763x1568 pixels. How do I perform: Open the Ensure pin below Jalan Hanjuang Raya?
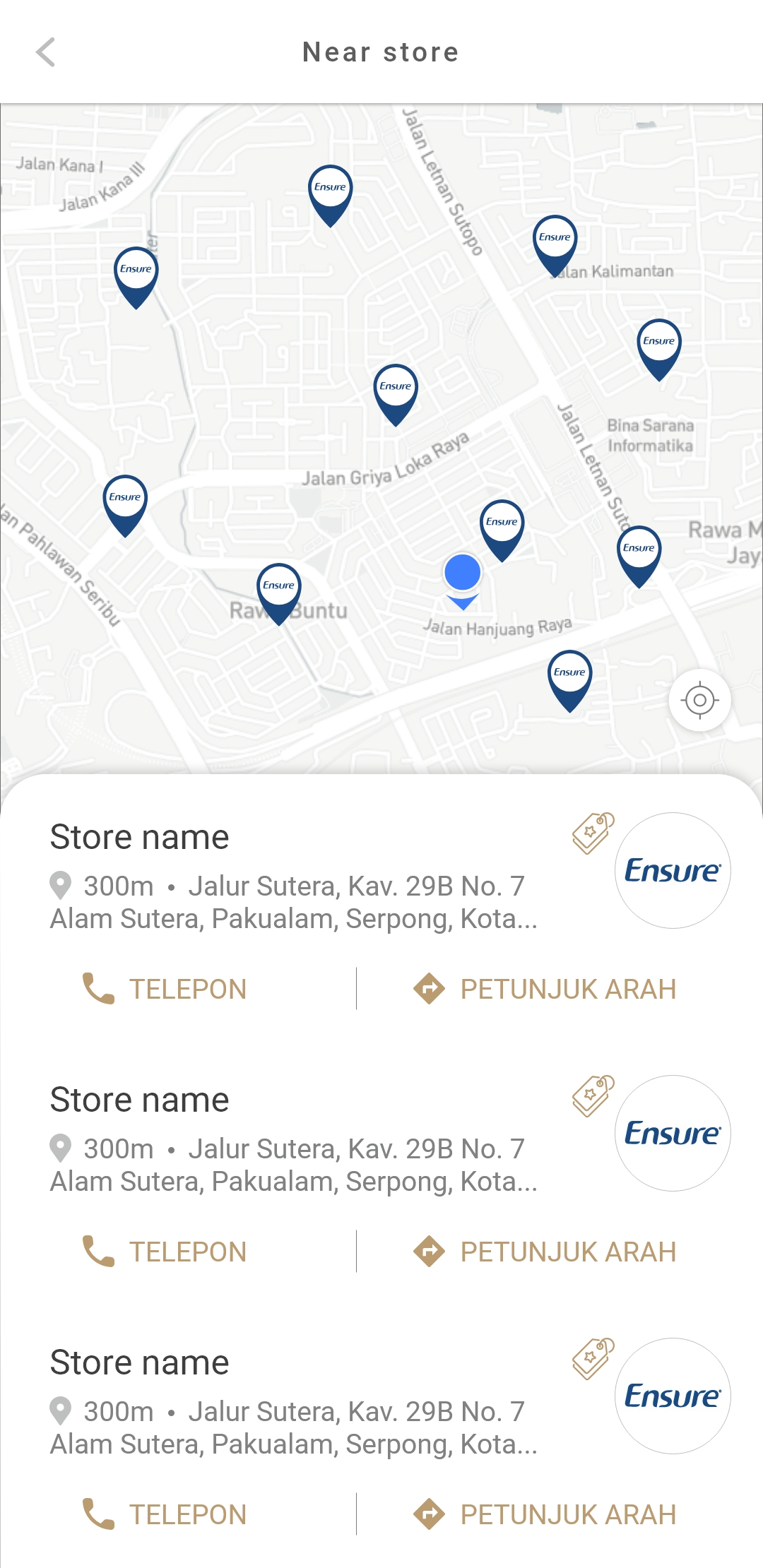point(569,680)
